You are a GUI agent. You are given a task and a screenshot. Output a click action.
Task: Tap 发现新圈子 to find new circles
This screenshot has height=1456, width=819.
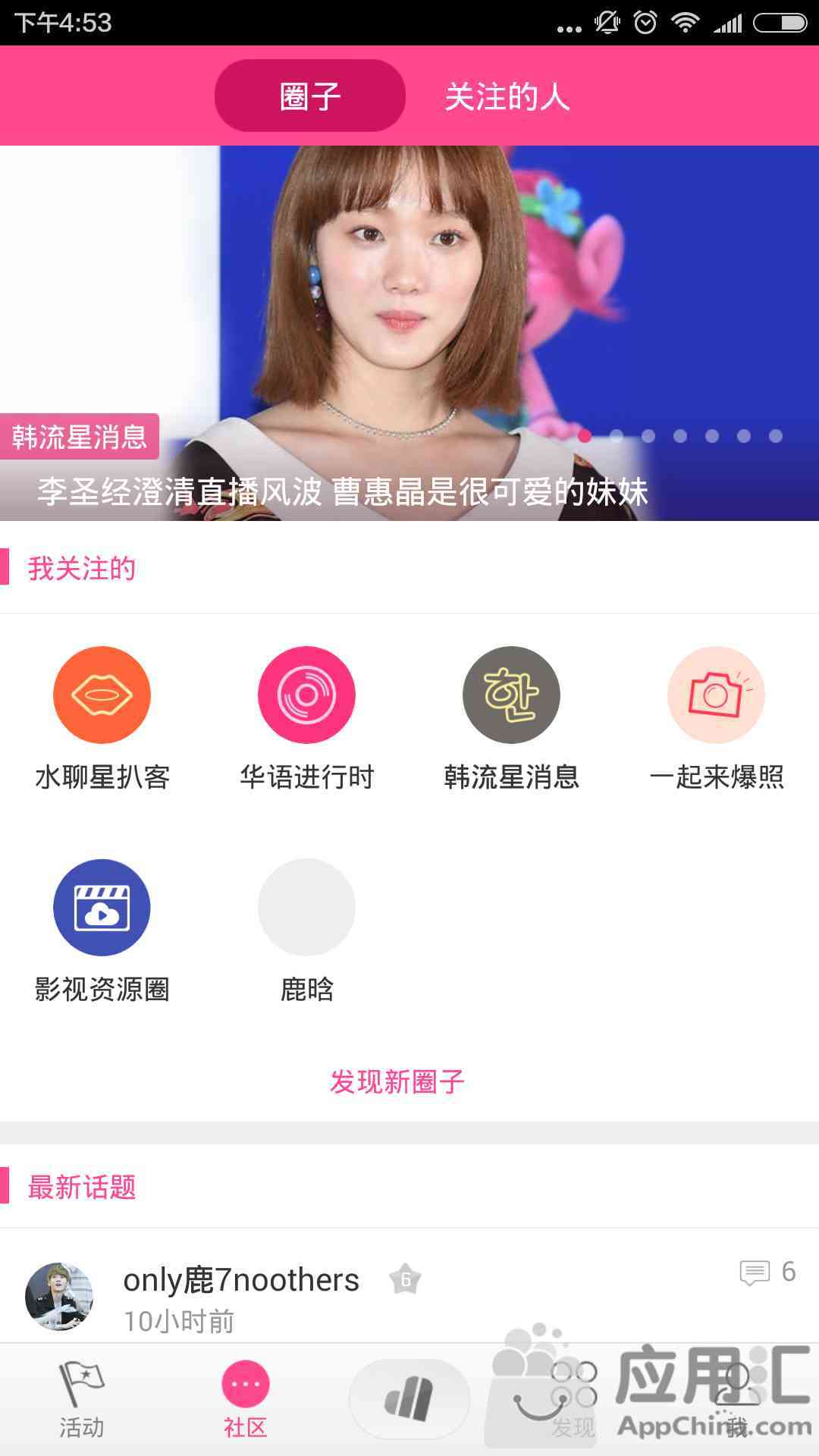tap(397, 1081)
